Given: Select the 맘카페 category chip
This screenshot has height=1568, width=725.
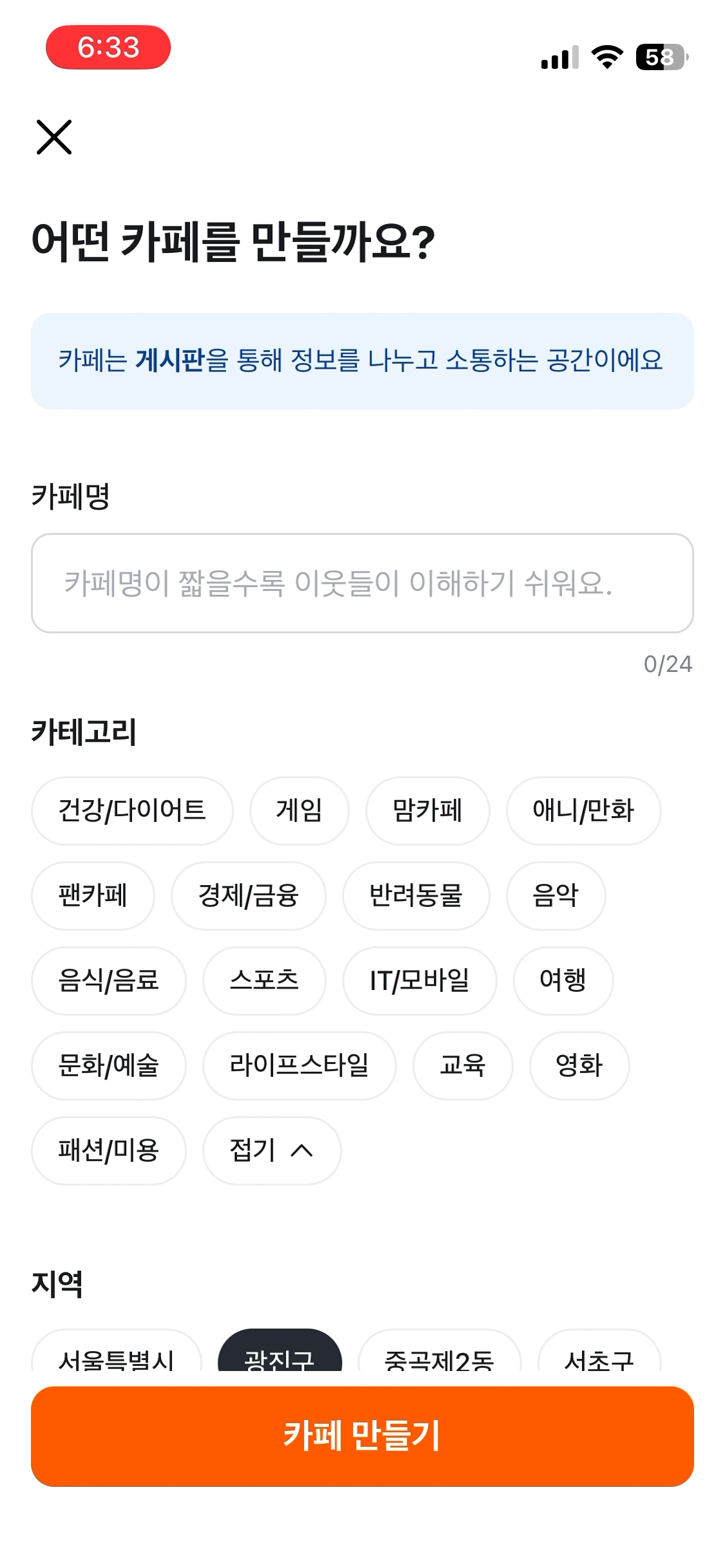Looking at the screenshot, I should pyautogui.click(x=428, y=810).
